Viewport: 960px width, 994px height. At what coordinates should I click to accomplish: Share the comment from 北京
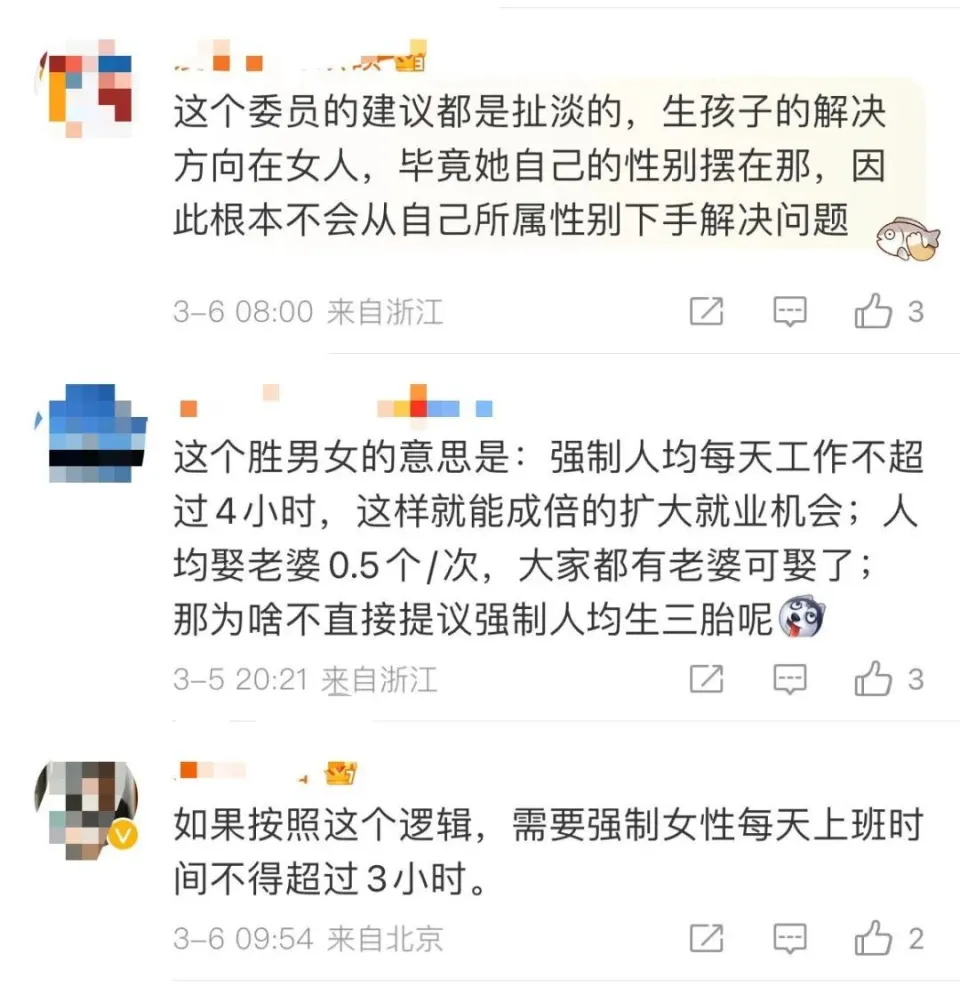pos(707,938)
